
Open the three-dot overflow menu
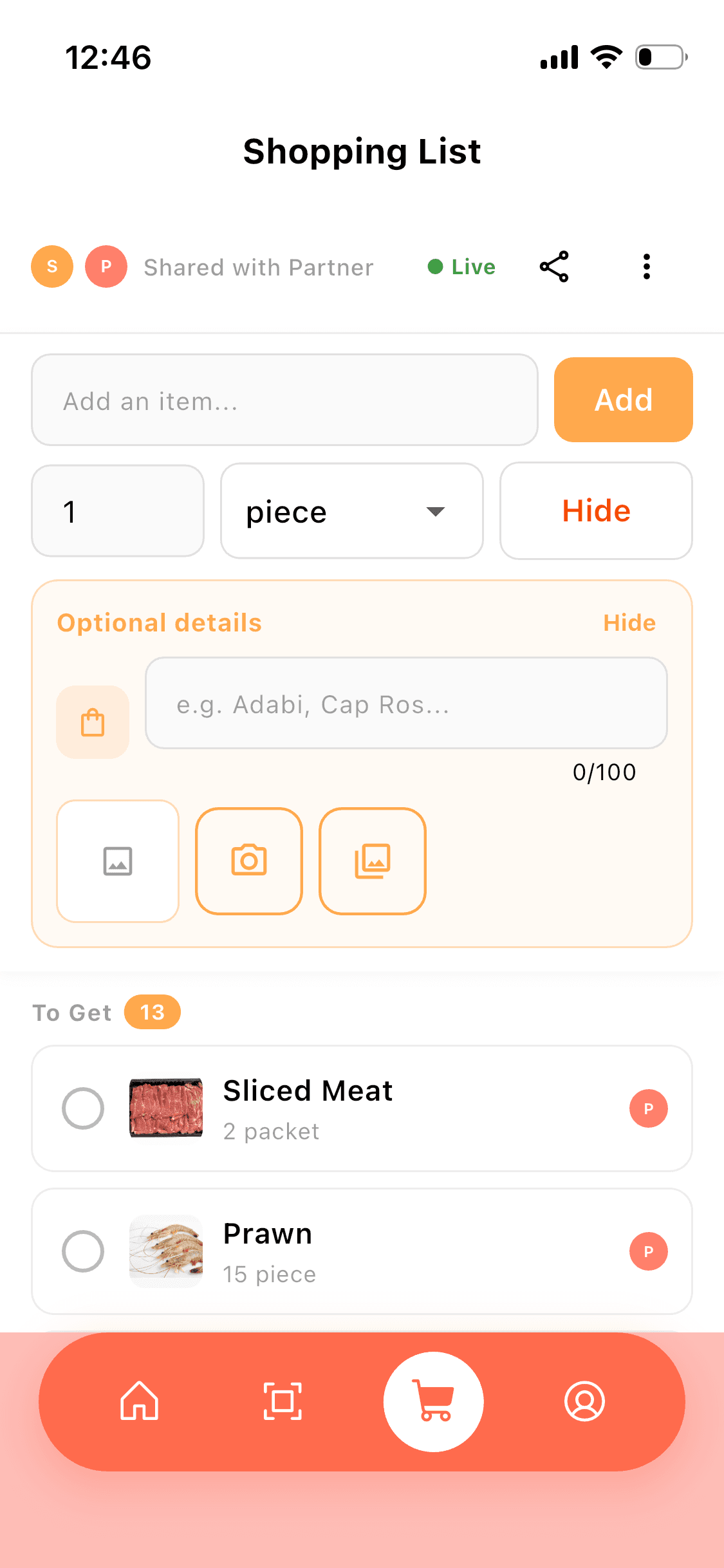coord(646,266)
